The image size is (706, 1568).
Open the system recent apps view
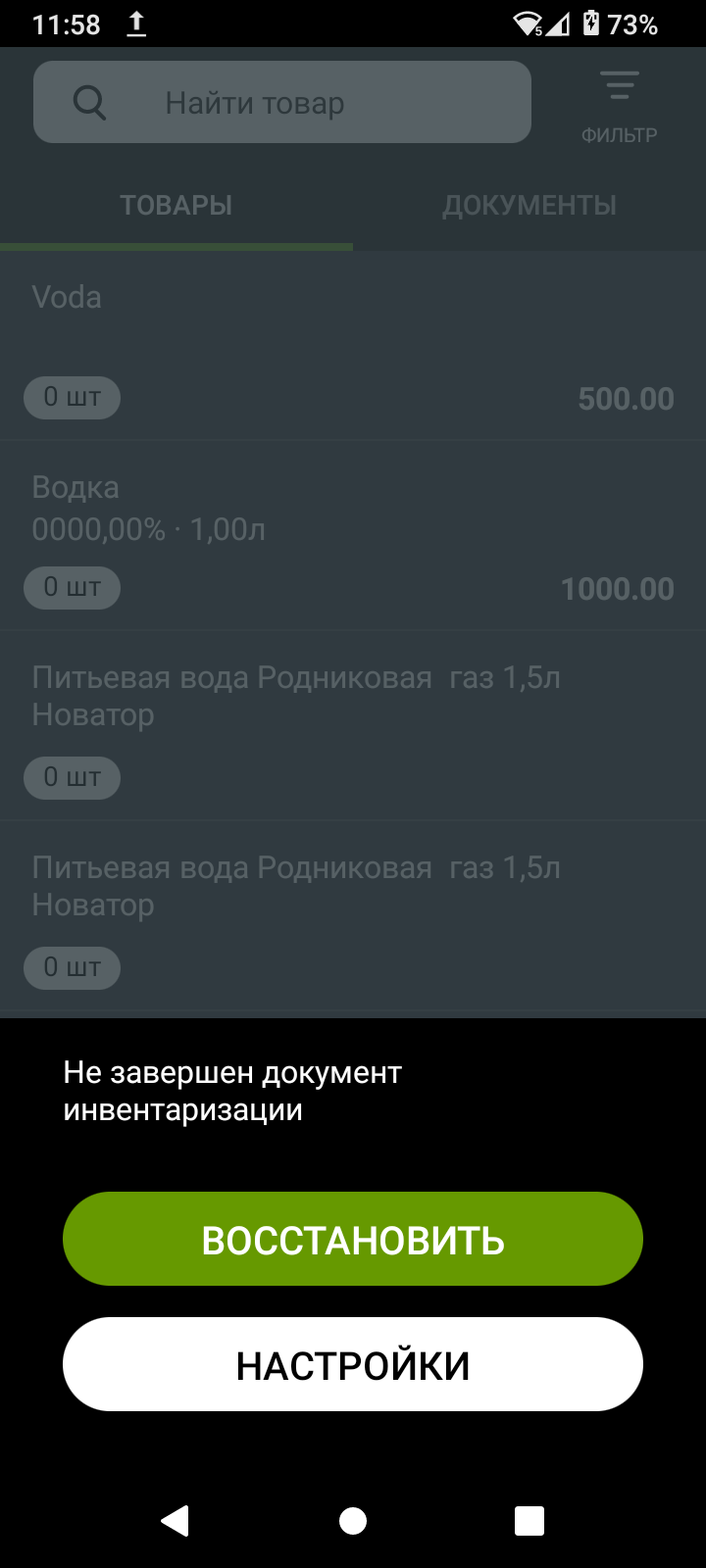(x=529, y=1521)
